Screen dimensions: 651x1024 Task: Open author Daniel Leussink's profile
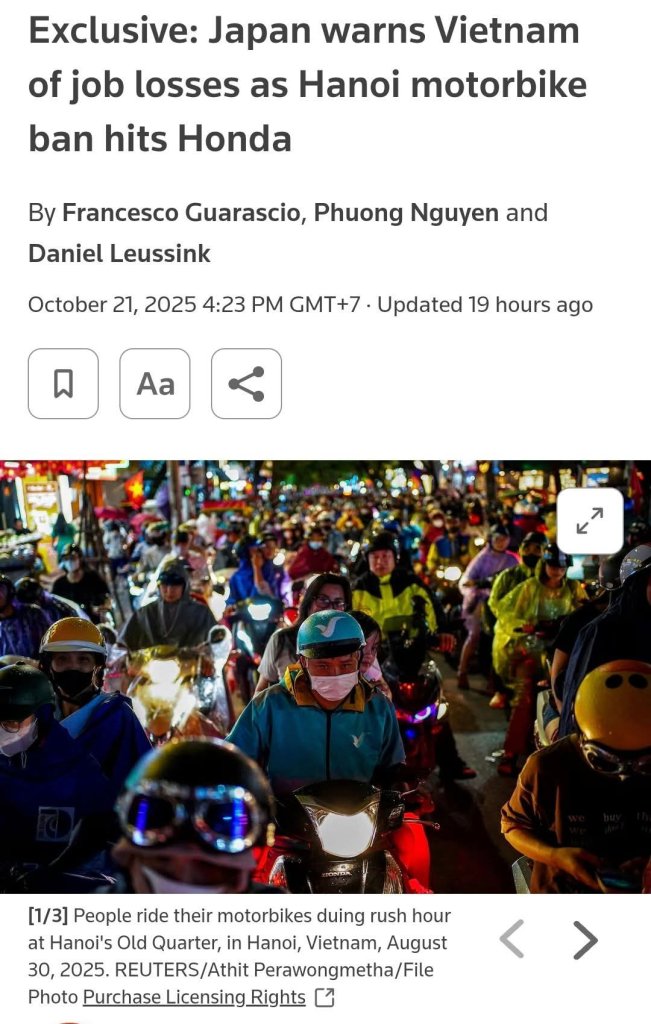tap(119, 253)
